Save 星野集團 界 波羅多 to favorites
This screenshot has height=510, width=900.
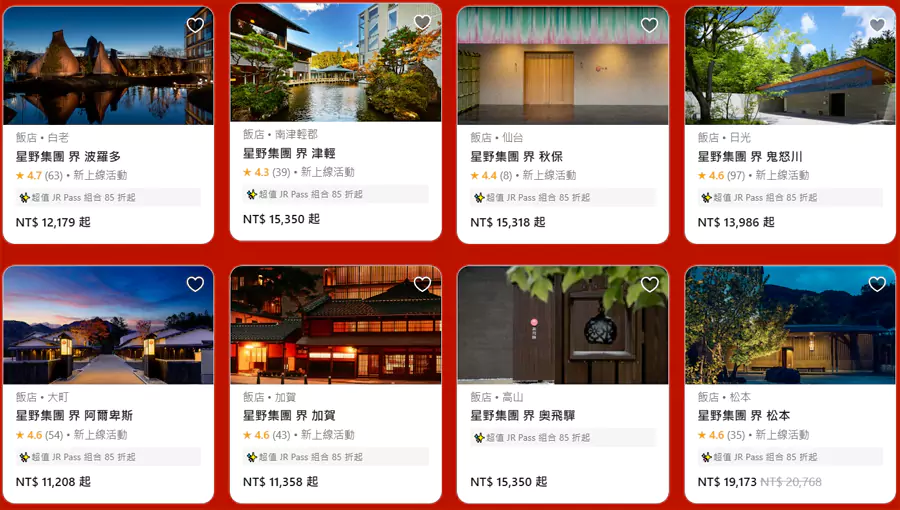click(x=195, y=26)
